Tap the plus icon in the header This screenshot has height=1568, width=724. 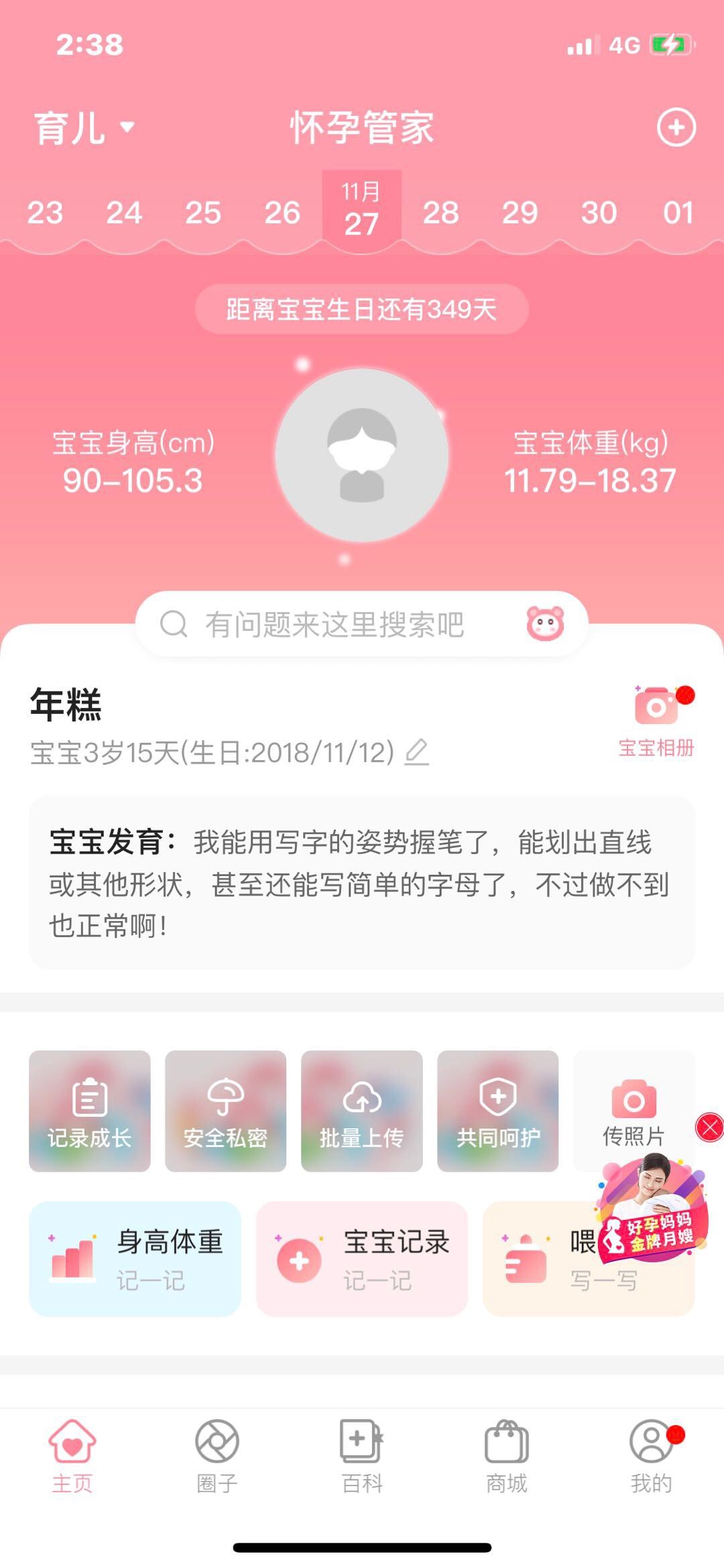676,127
